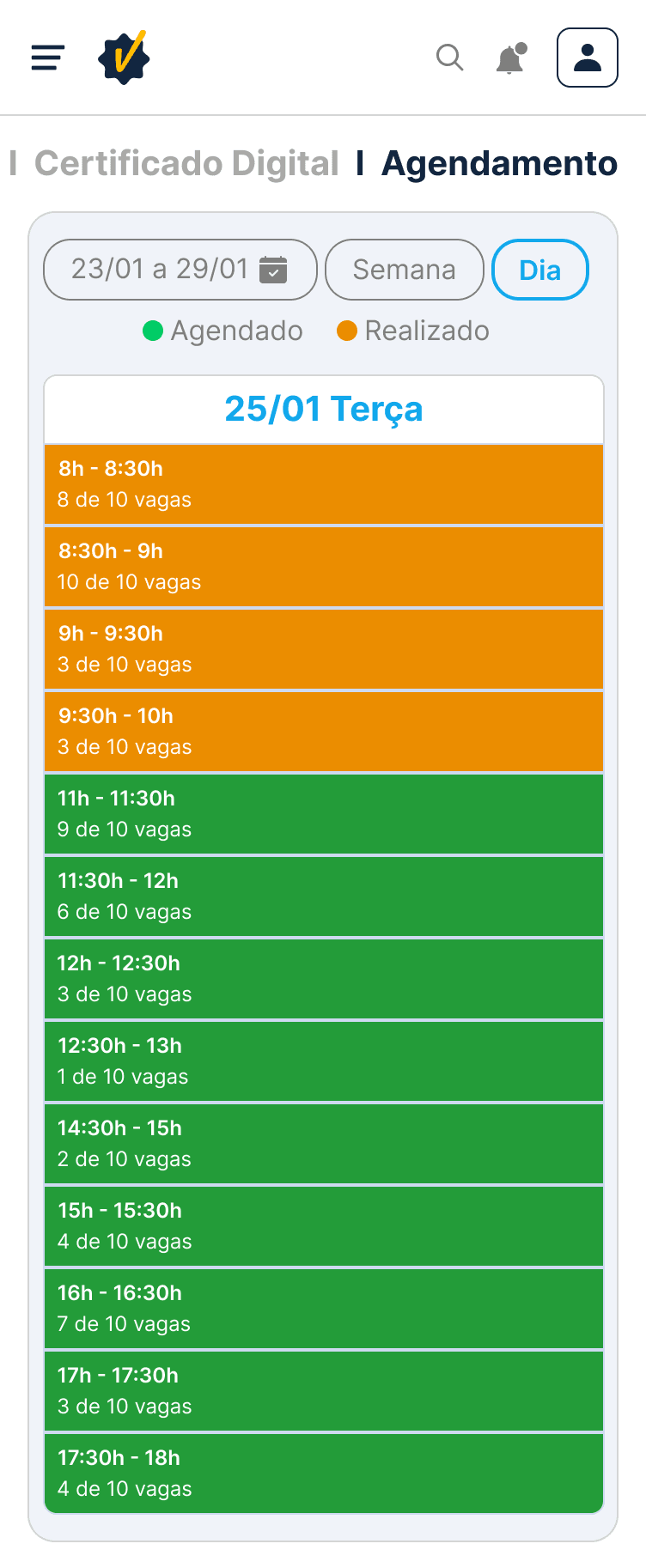Image resolution: width=646 pixels, height=1568 pixels.
Task: Choose the 11h - 11:30h slot
Action: [x=324, y=814]
